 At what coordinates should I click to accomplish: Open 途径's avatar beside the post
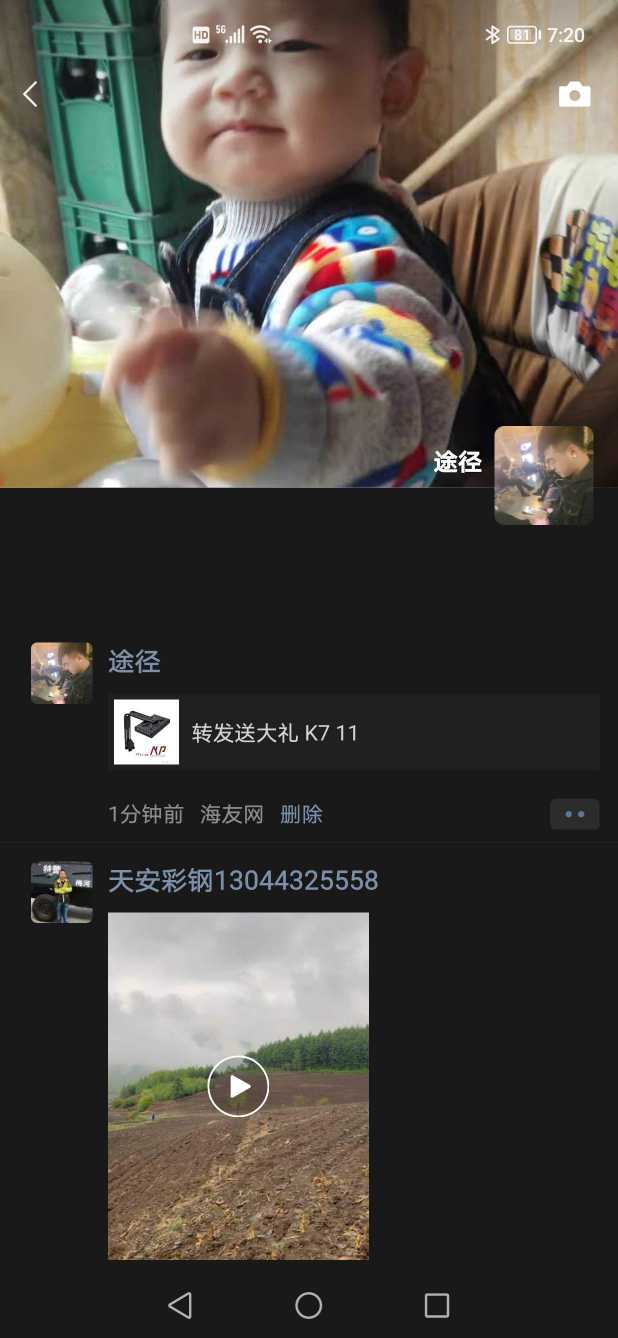[62, 673]
